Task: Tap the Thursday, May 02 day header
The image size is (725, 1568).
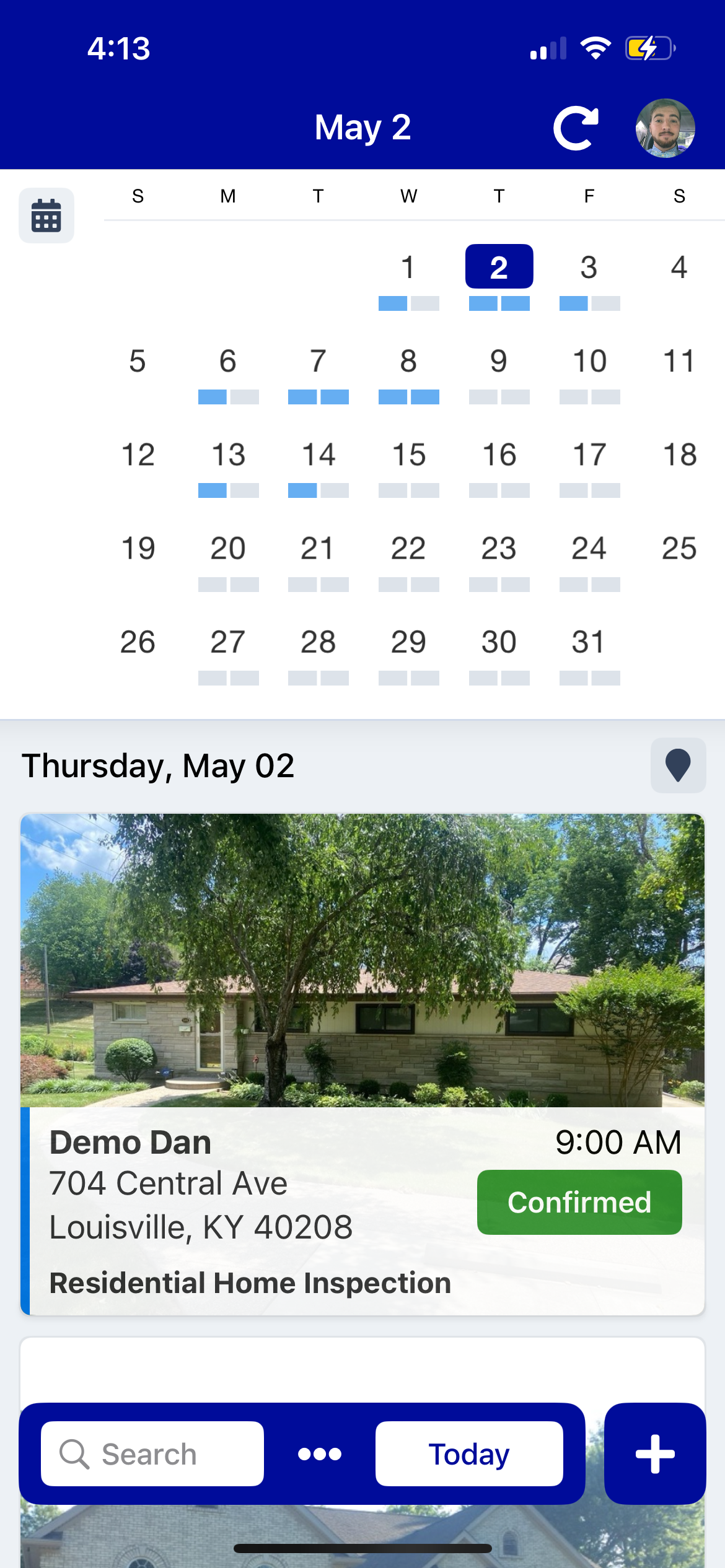Action: pyautogui.click(x=158, y=766)
